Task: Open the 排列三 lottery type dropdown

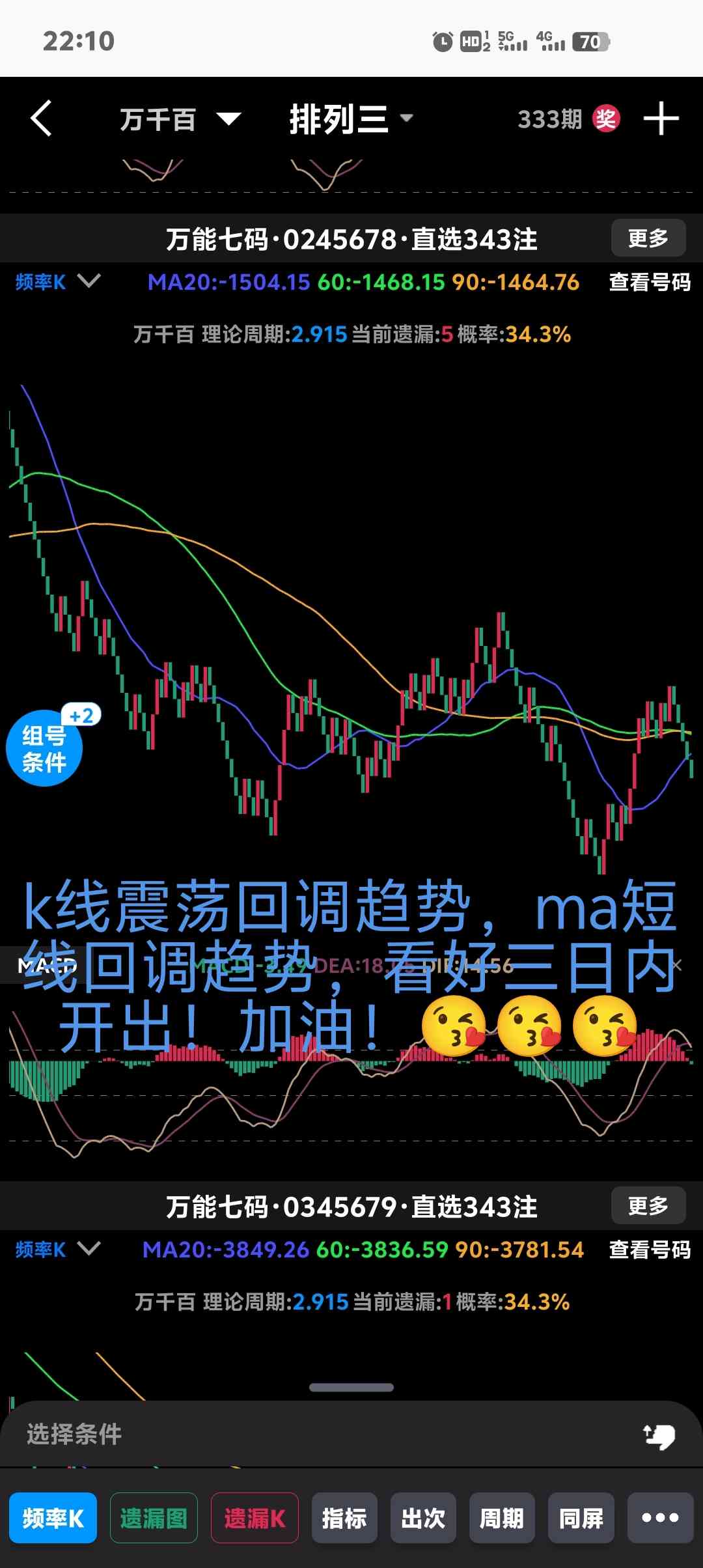Action: click(350, 119)
